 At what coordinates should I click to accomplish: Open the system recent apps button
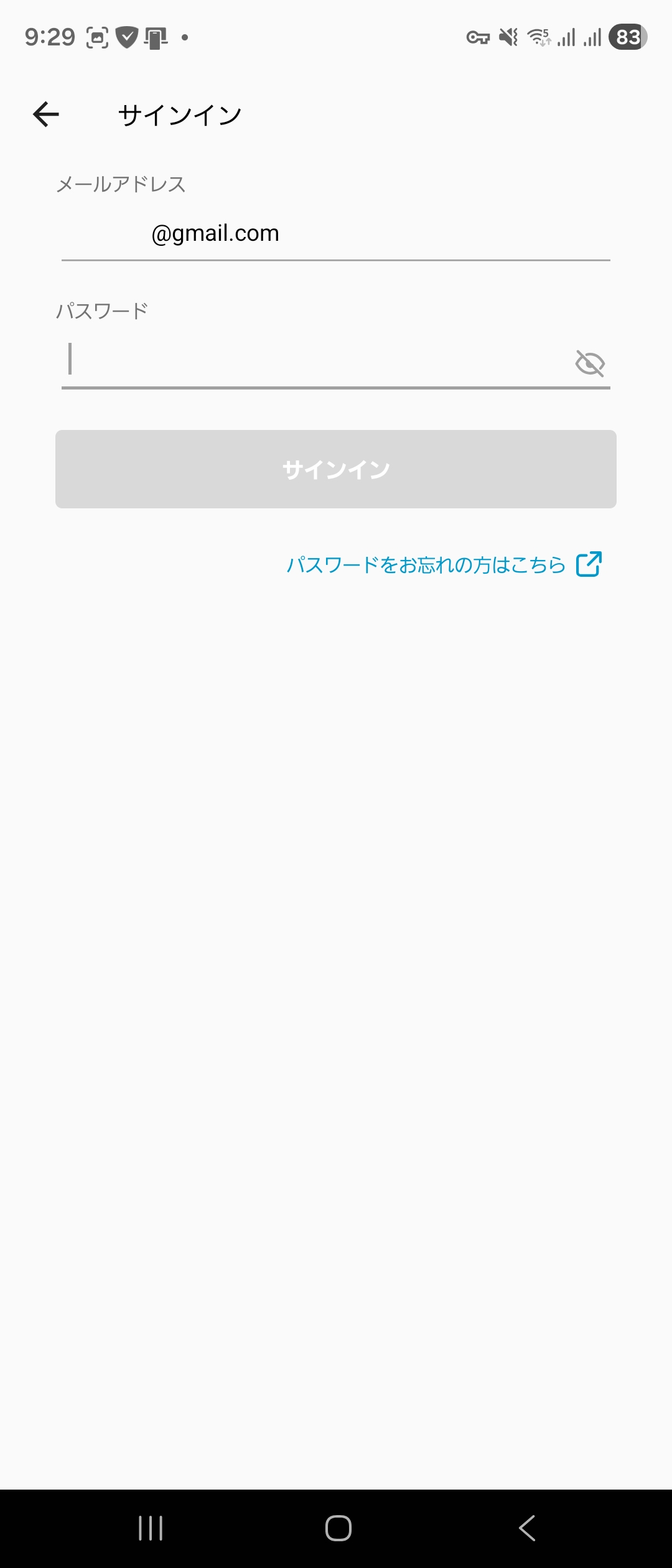pyautogui.click(x=151, y=1528)
